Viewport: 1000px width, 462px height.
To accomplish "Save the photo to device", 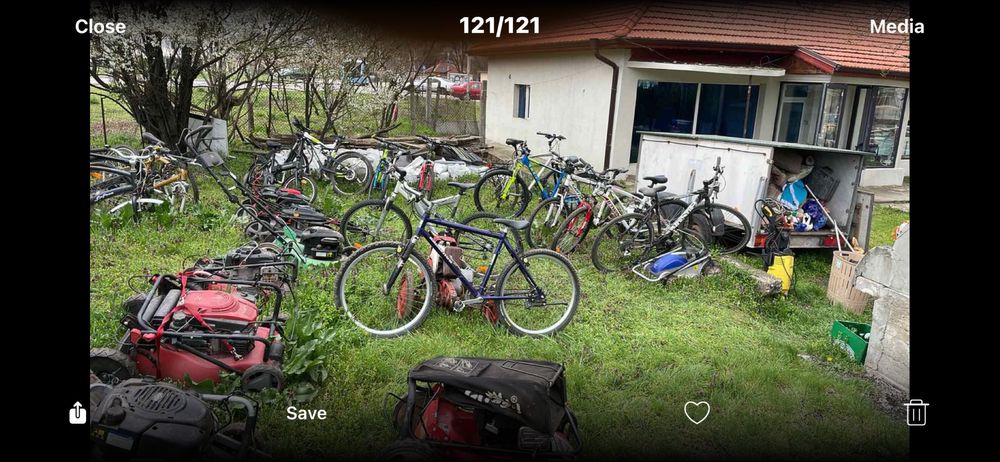I will (306, 413).
